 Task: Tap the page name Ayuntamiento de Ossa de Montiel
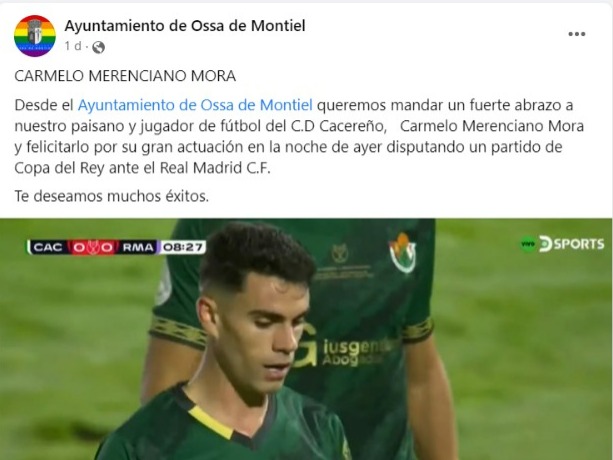[x=185, y=25]
